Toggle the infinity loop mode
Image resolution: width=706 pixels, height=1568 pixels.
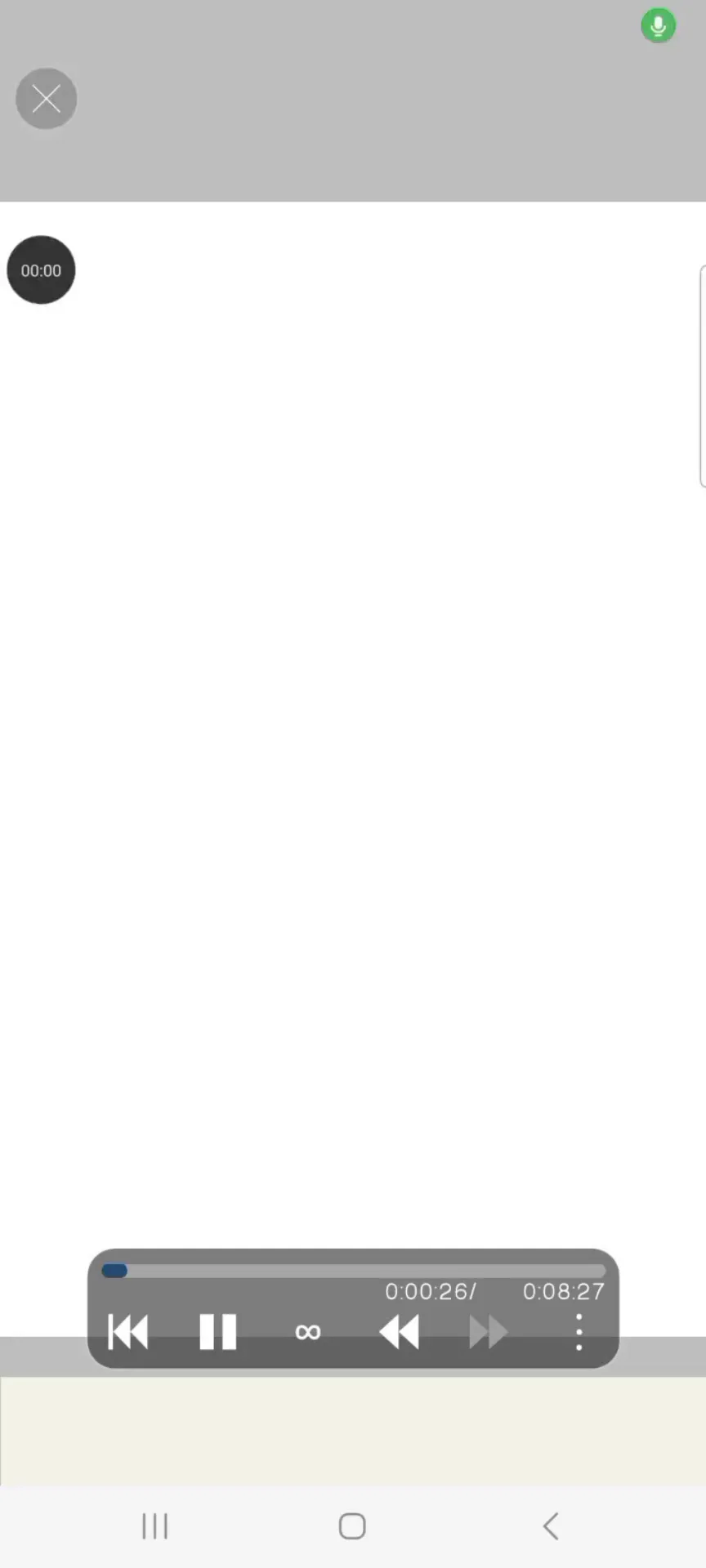pyautogui.click(x=308, y=1333)
